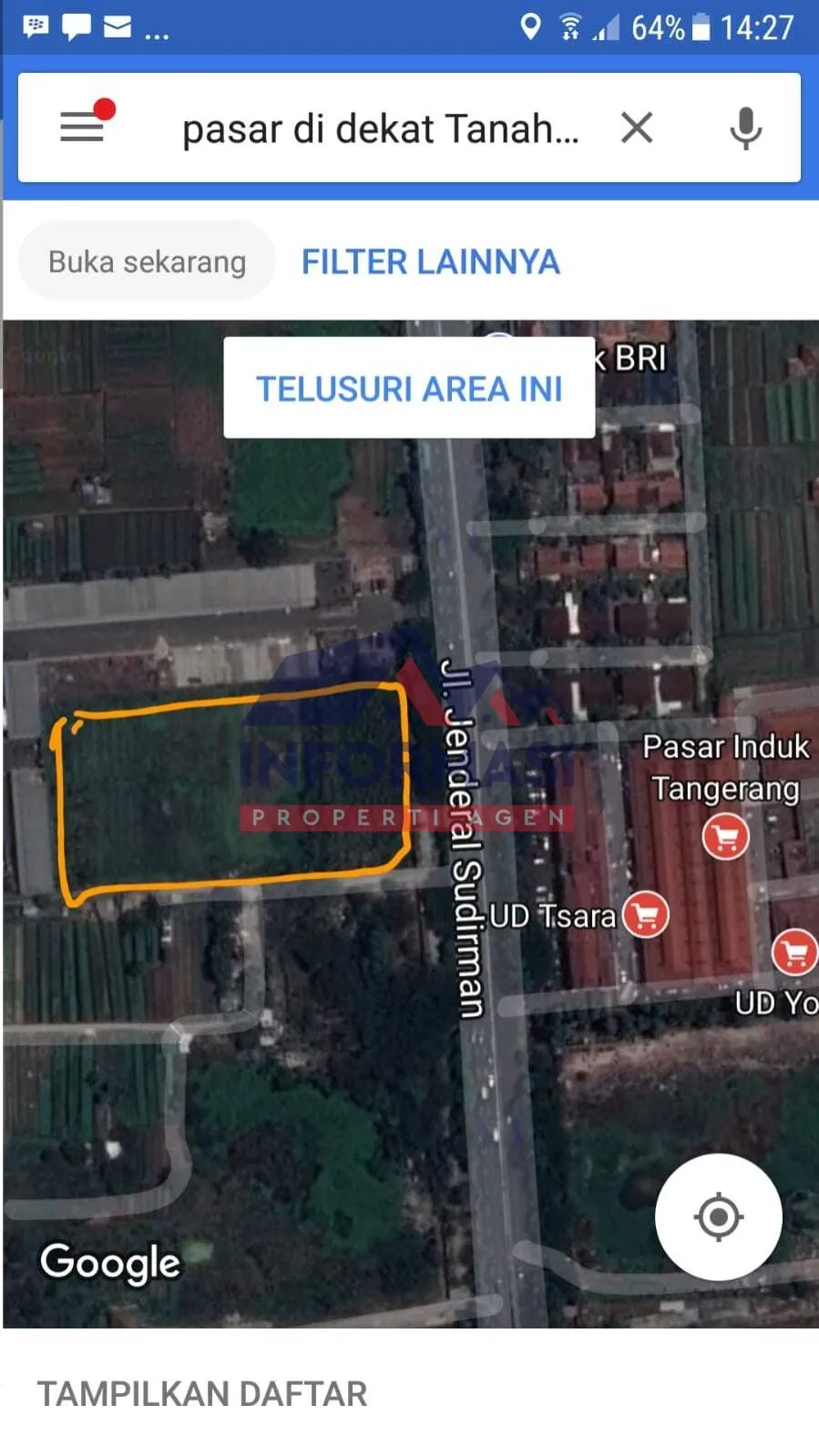Open the Pasar Induk Tangerang map pin

click(725, 836)
